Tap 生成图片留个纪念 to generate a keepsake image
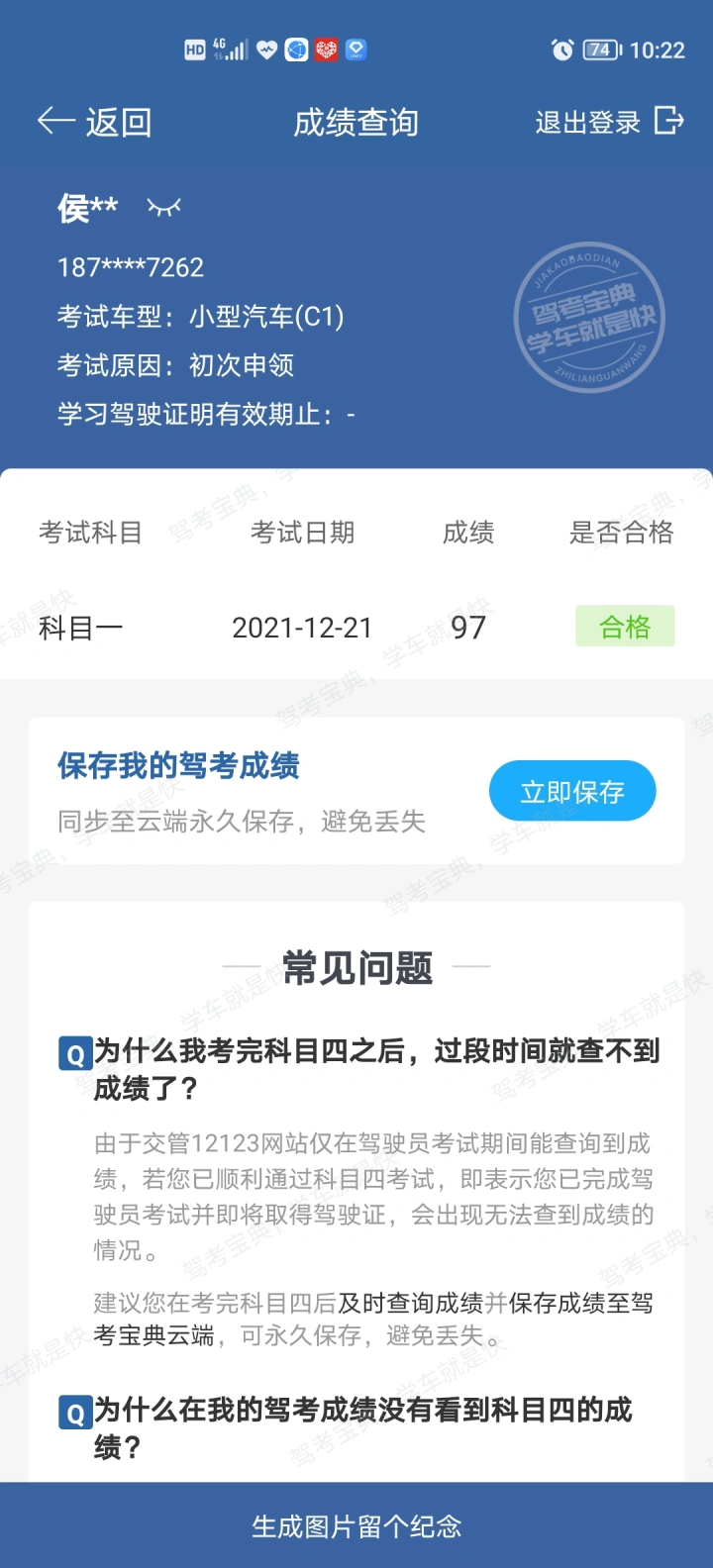This screenshot has height=1568, width=713. pos(356,1525)
